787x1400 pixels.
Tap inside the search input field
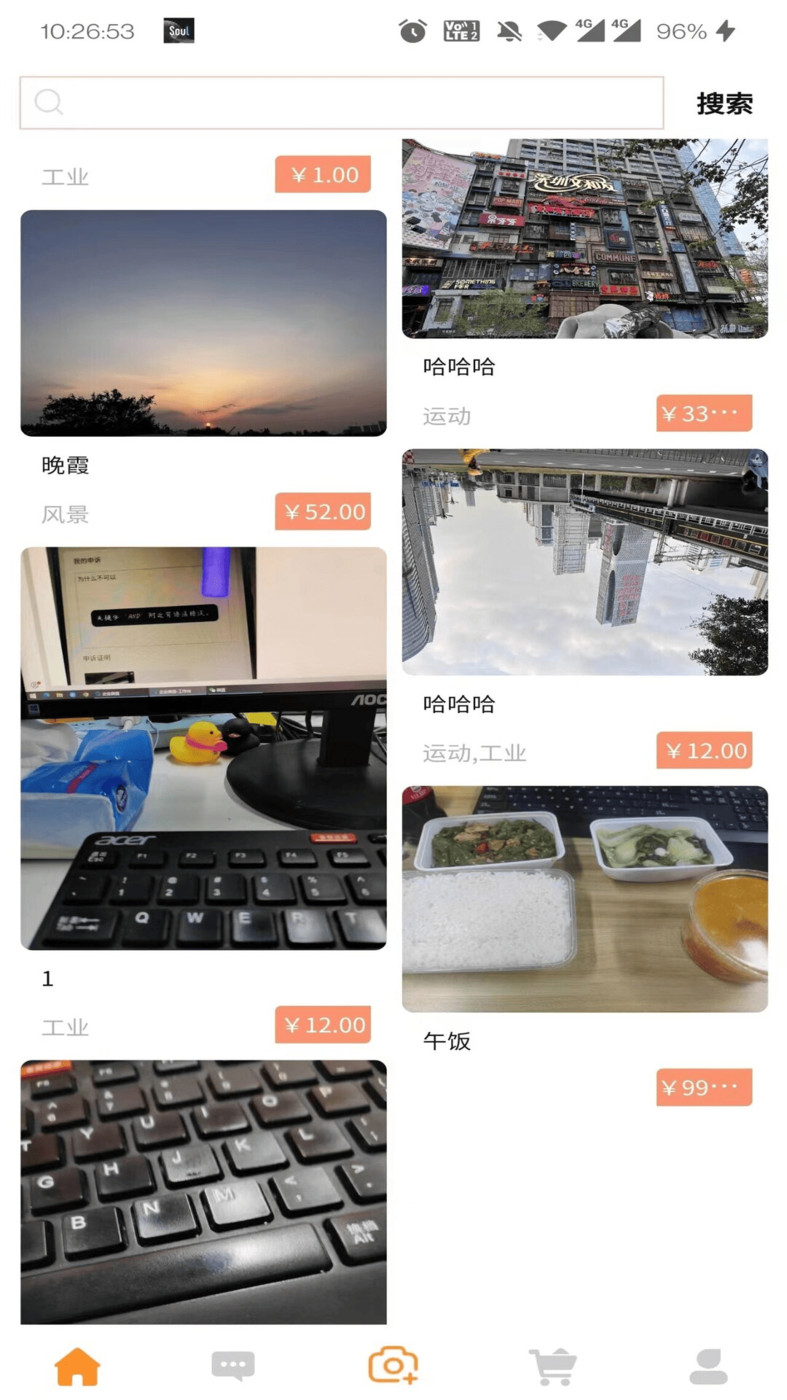pos(340,102)
